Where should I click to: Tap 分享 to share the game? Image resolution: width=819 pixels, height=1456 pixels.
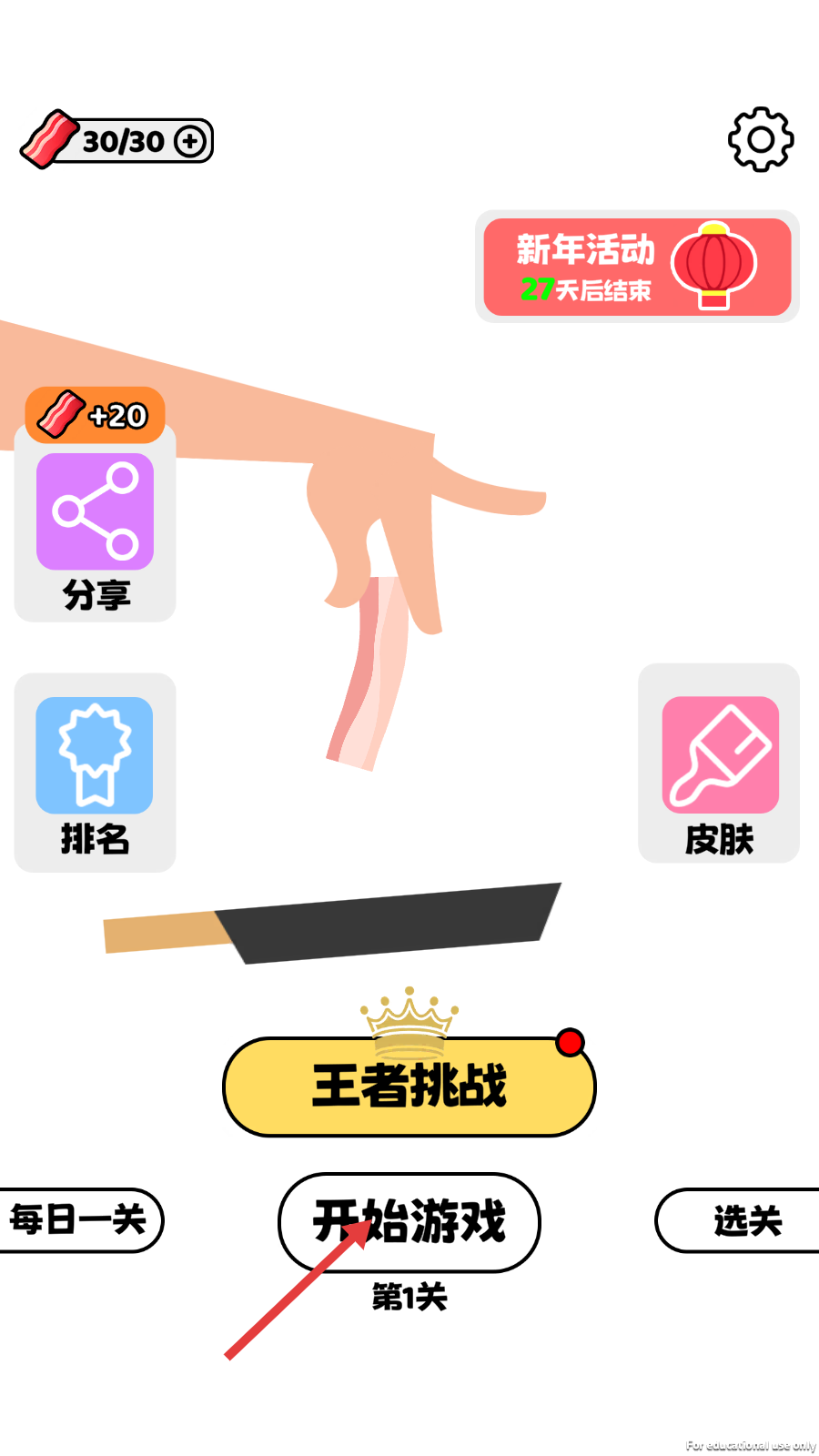pos(95,528)
